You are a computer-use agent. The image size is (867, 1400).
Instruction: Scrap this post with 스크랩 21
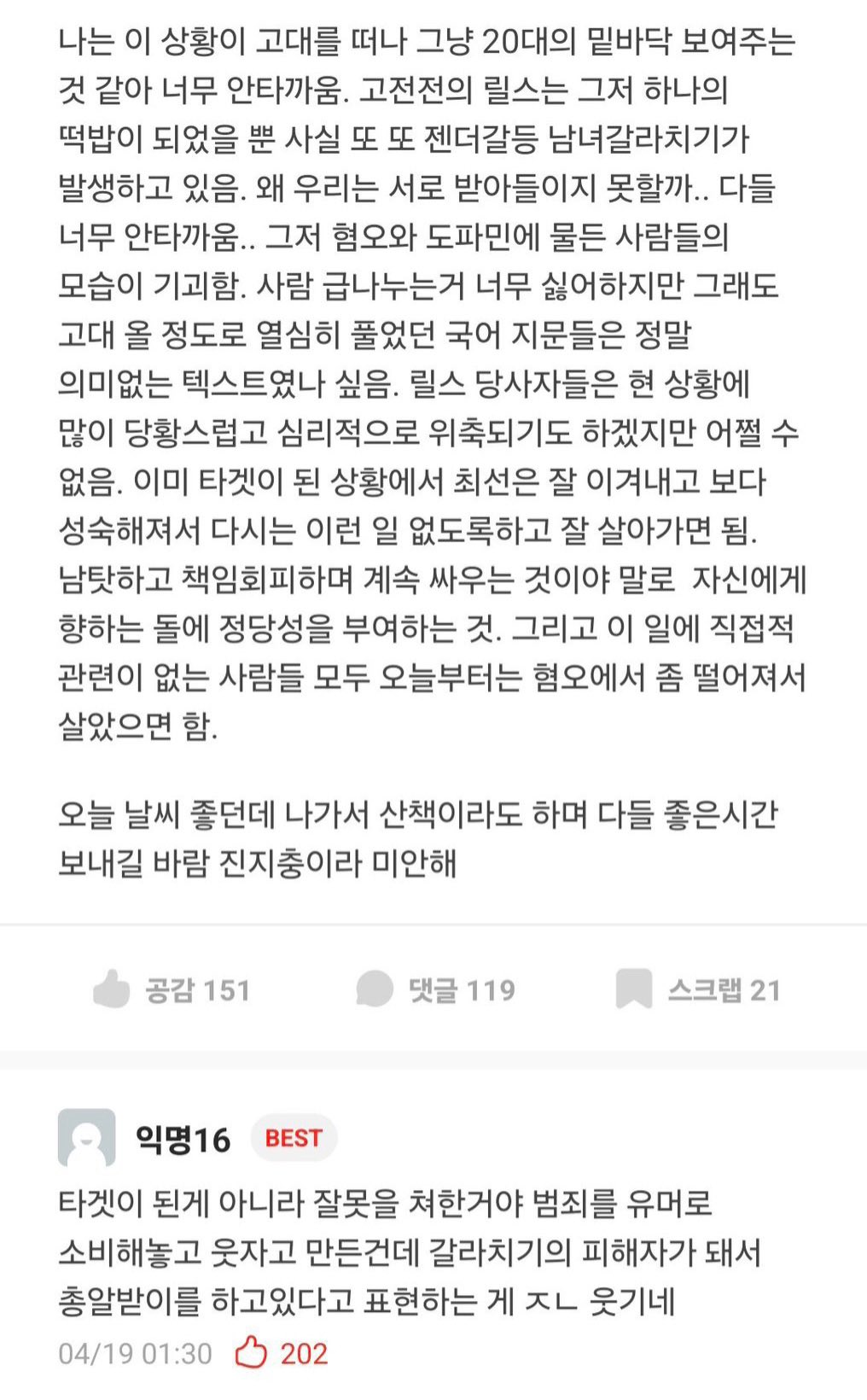coord(698,989)
